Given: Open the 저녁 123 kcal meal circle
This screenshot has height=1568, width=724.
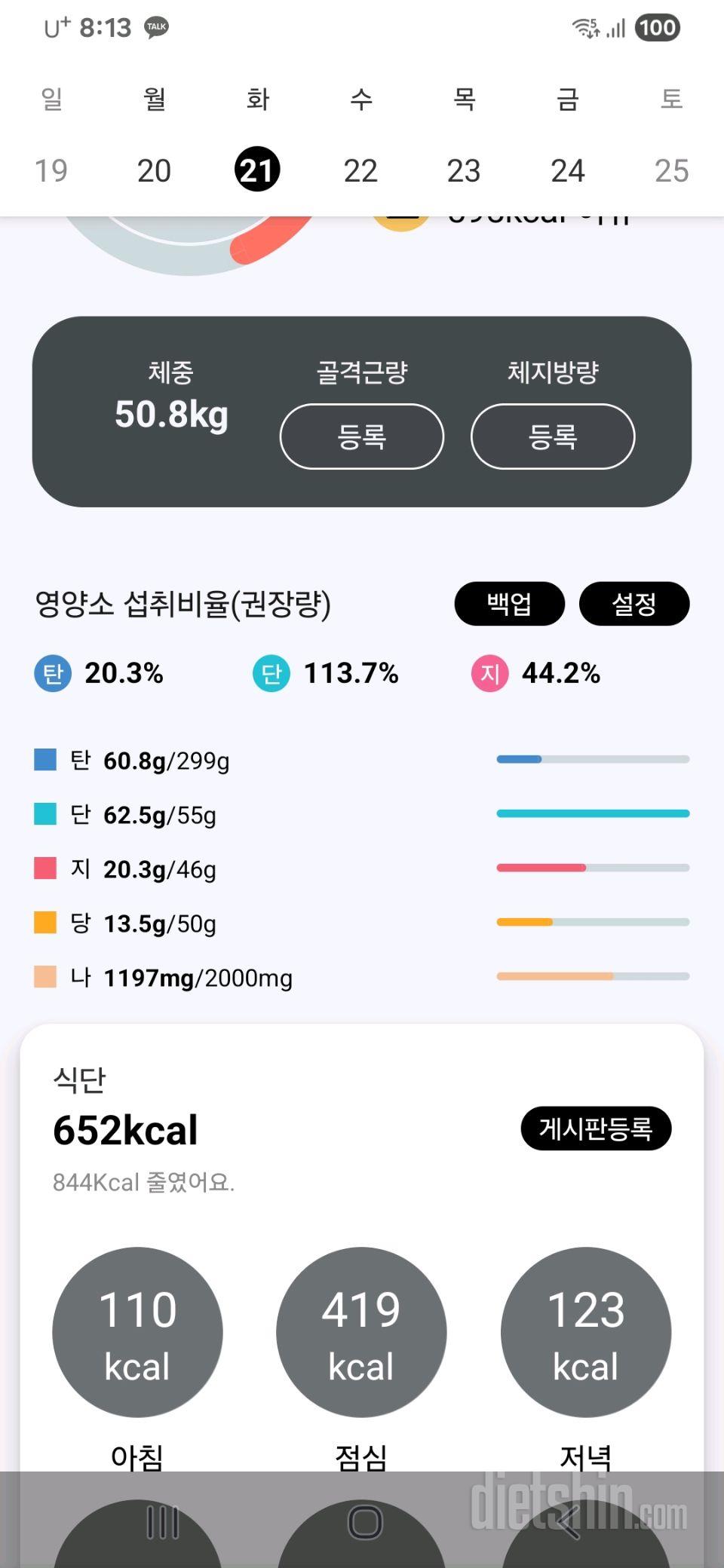Looking at the screenshot, I should 586,1332.
